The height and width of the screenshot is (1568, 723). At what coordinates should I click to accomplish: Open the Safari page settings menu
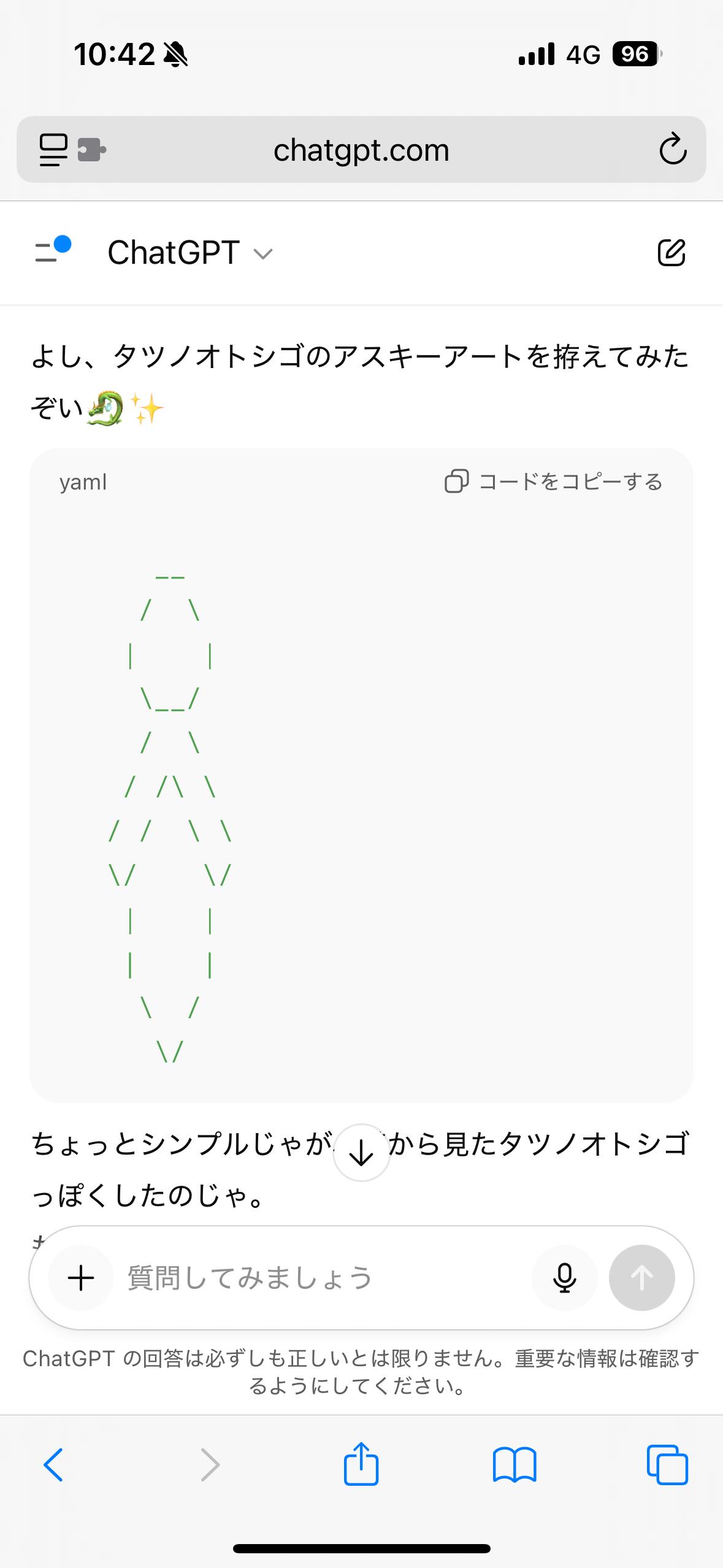(x=54, y=150)
